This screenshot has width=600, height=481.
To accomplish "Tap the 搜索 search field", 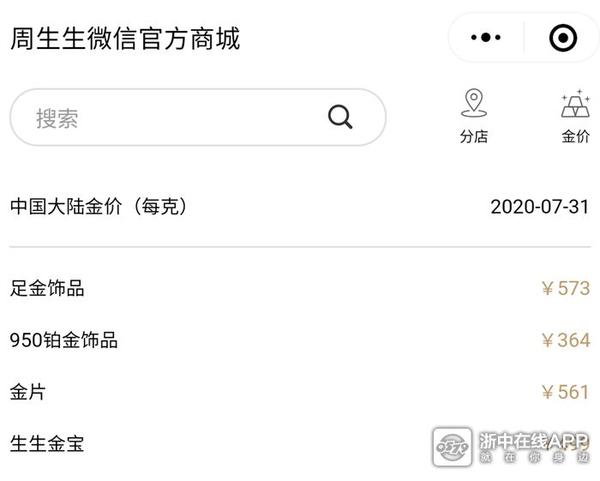I will (180, 118).
